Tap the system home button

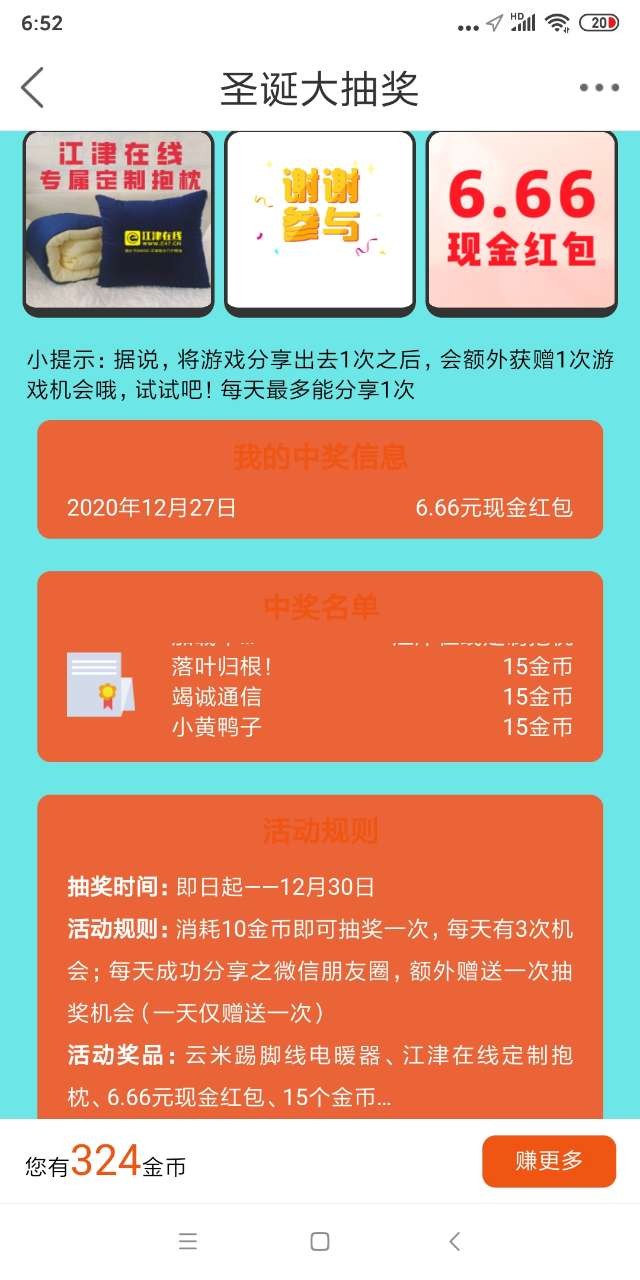pyautogui.click(x=320, y=1242)
